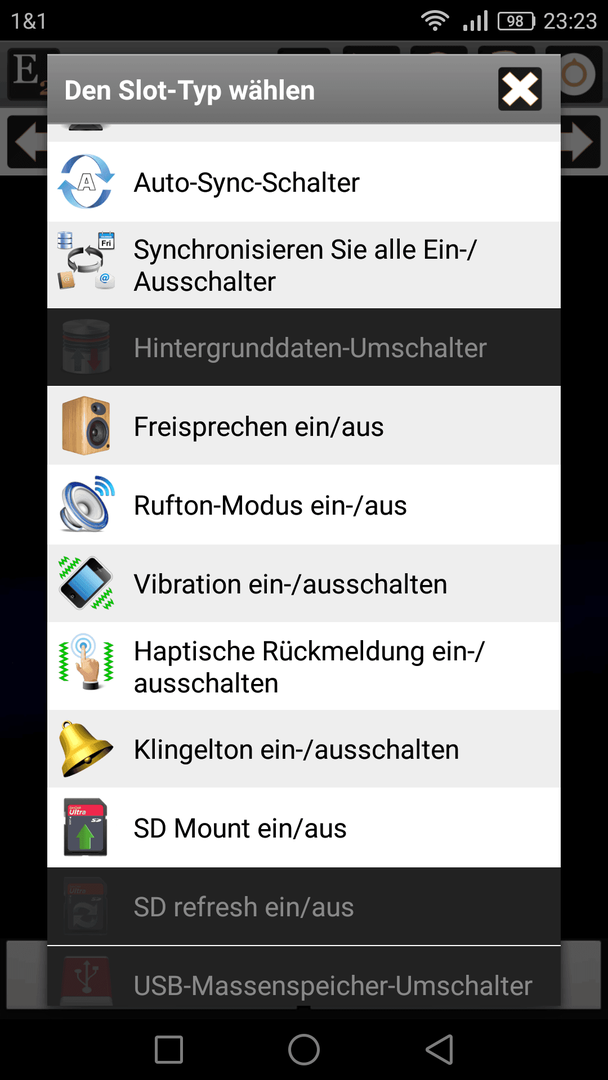Pick Klingelton ein-/ausschalten
This screenshot has height=1080, width=608.
(304, 749)
